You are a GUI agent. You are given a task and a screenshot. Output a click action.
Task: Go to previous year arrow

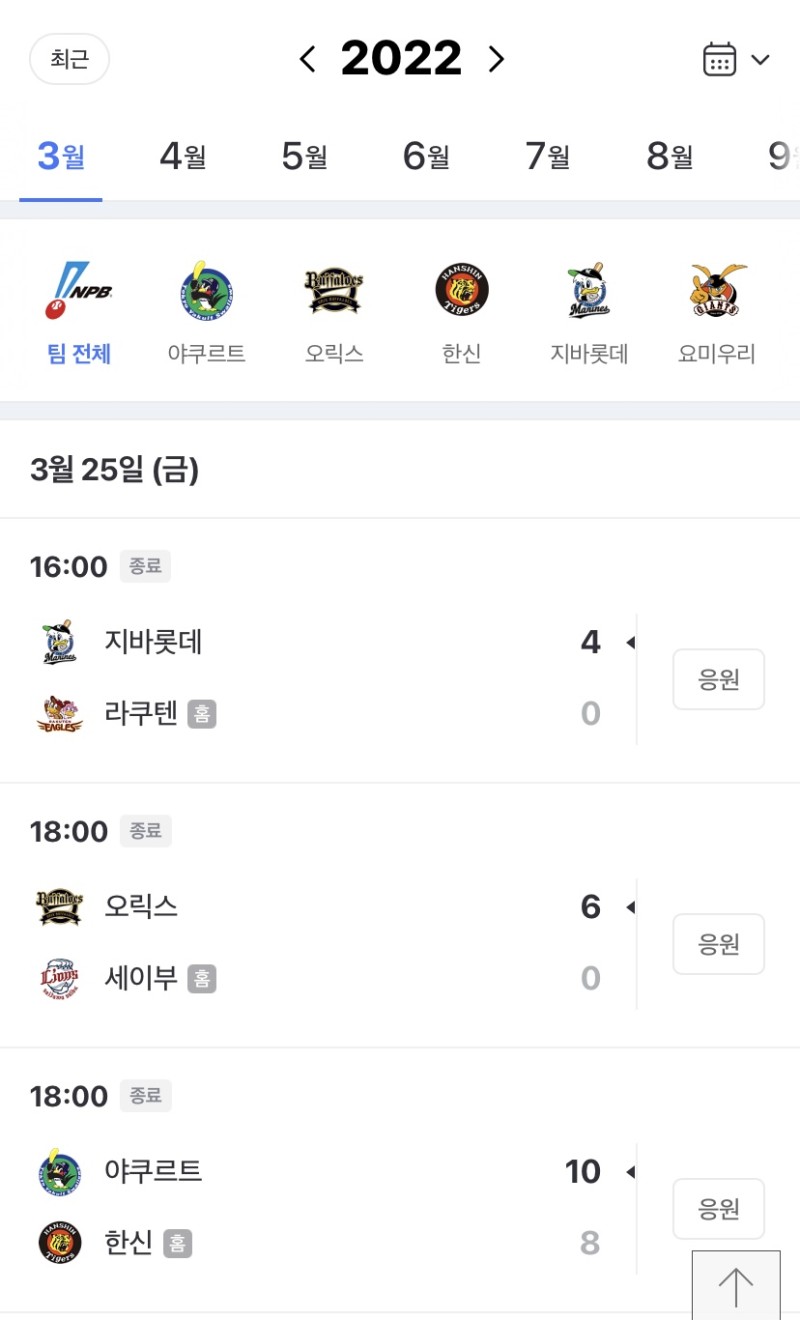coord(308,60)
